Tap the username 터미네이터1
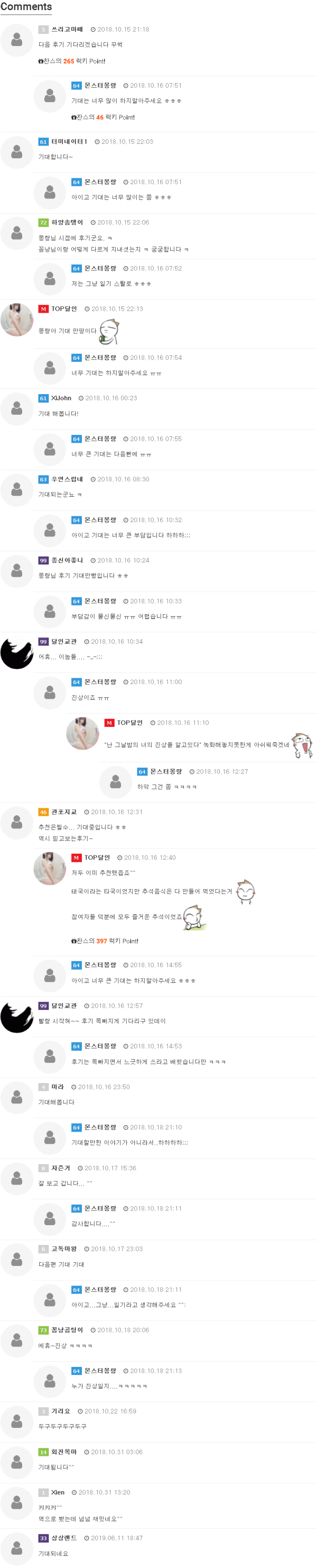Screen dimensions: 317x1568 [69, 142]
